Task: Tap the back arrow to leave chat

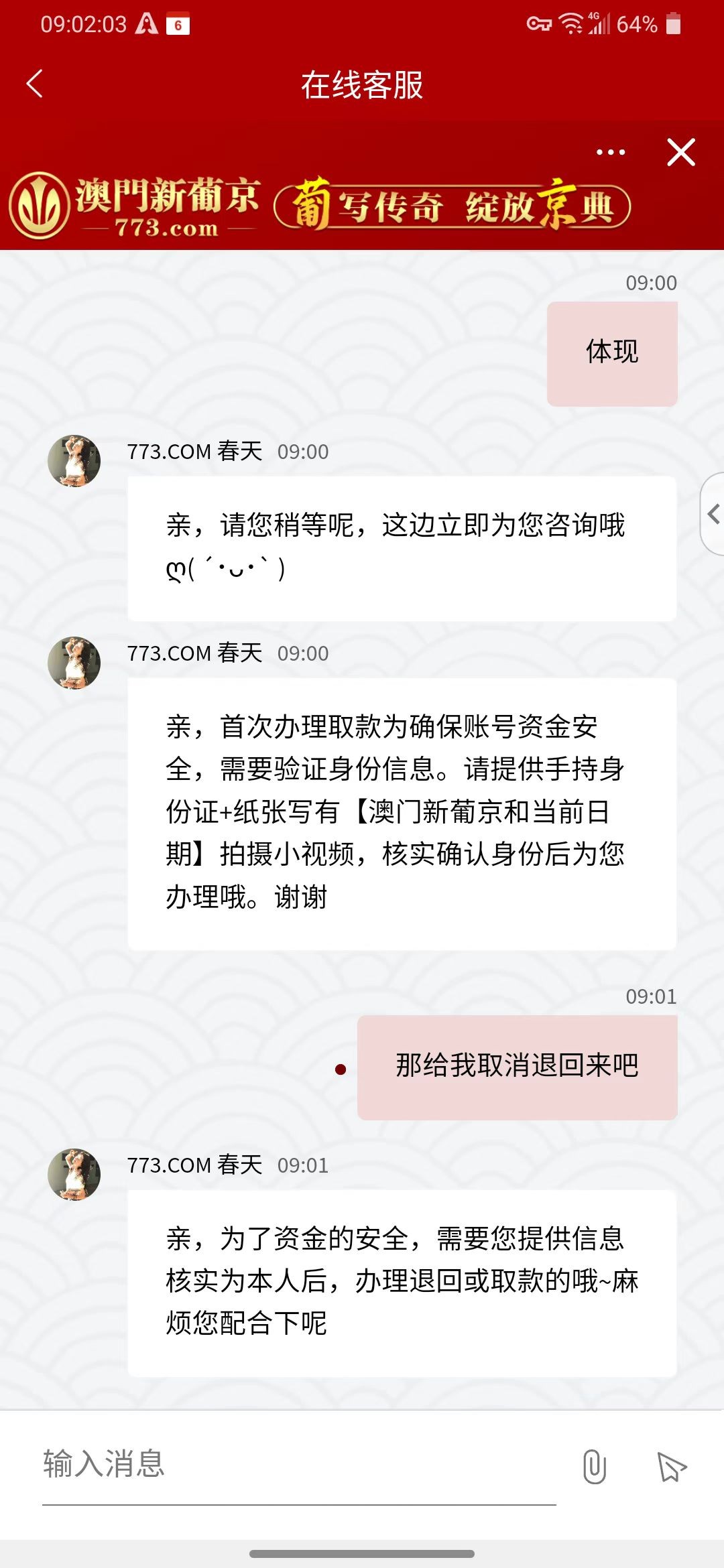Action: [34, 82]
